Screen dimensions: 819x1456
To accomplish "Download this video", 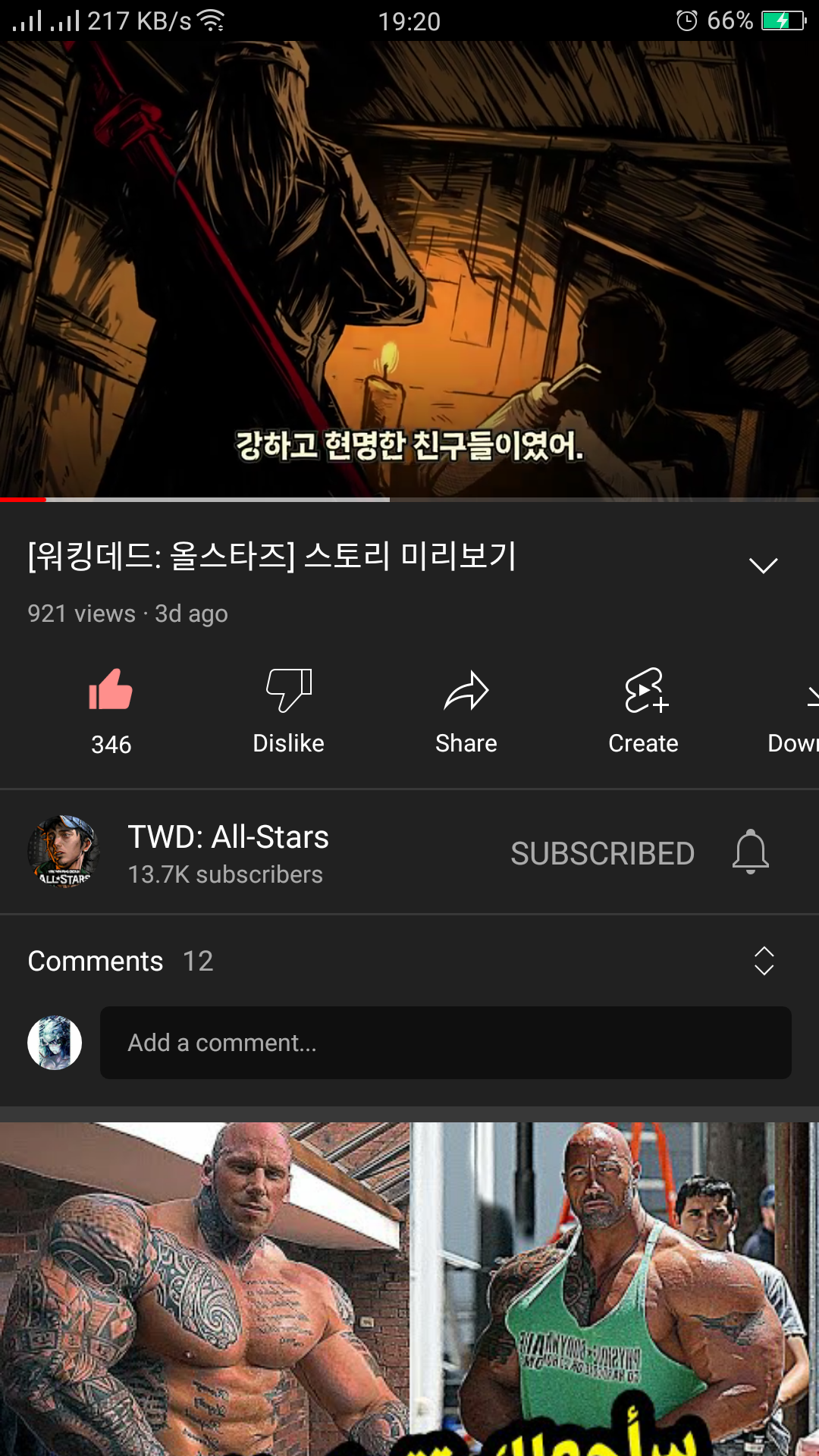I will pyautogui.click(x=796, y=710).
